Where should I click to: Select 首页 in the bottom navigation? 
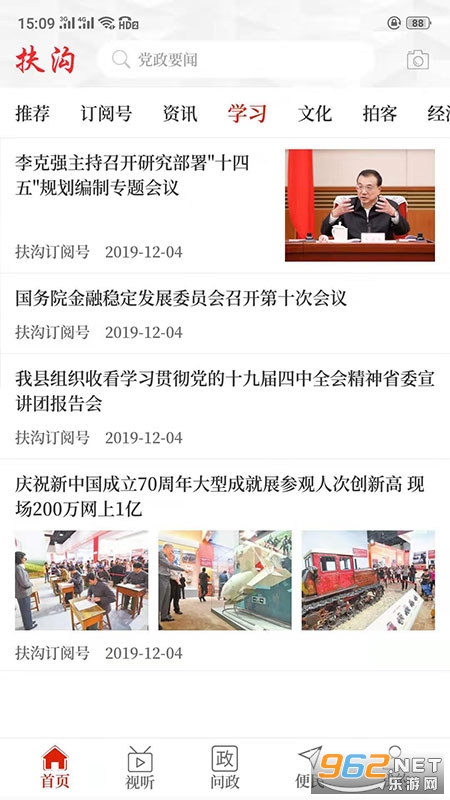[55, 767]
